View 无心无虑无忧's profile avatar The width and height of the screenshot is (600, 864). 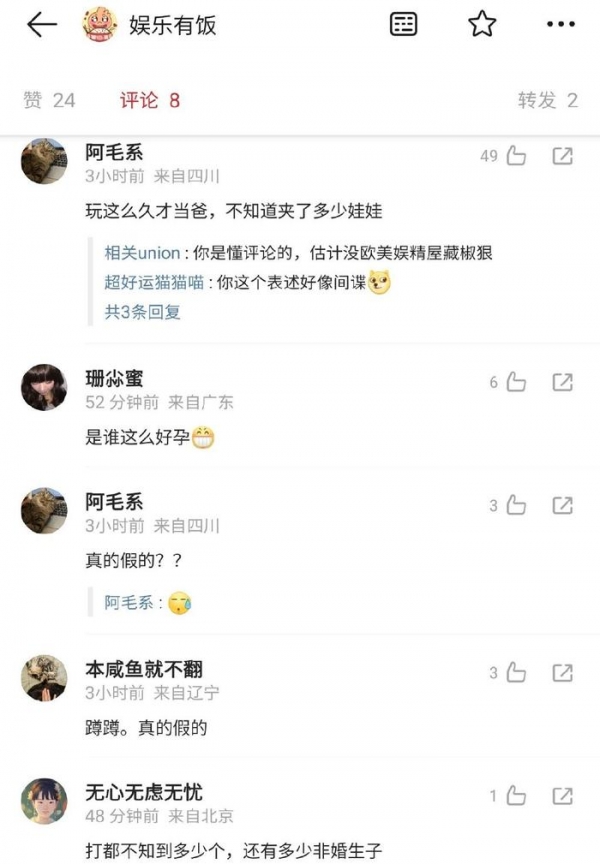point(44,800)
